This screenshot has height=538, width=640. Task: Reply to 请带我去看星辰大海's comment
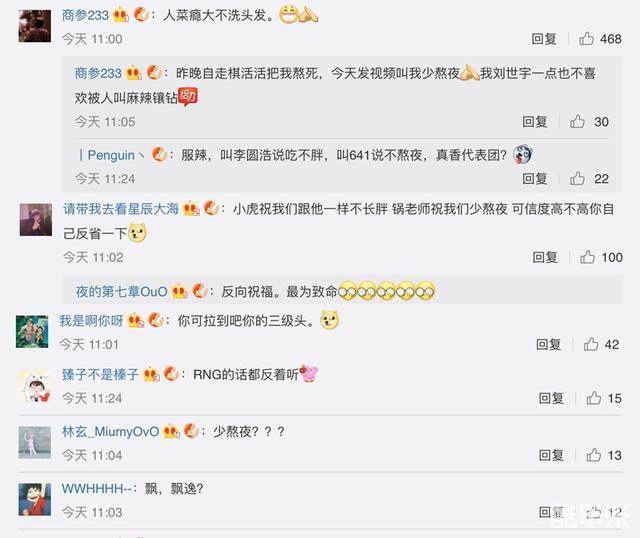(x=544, y=257)
